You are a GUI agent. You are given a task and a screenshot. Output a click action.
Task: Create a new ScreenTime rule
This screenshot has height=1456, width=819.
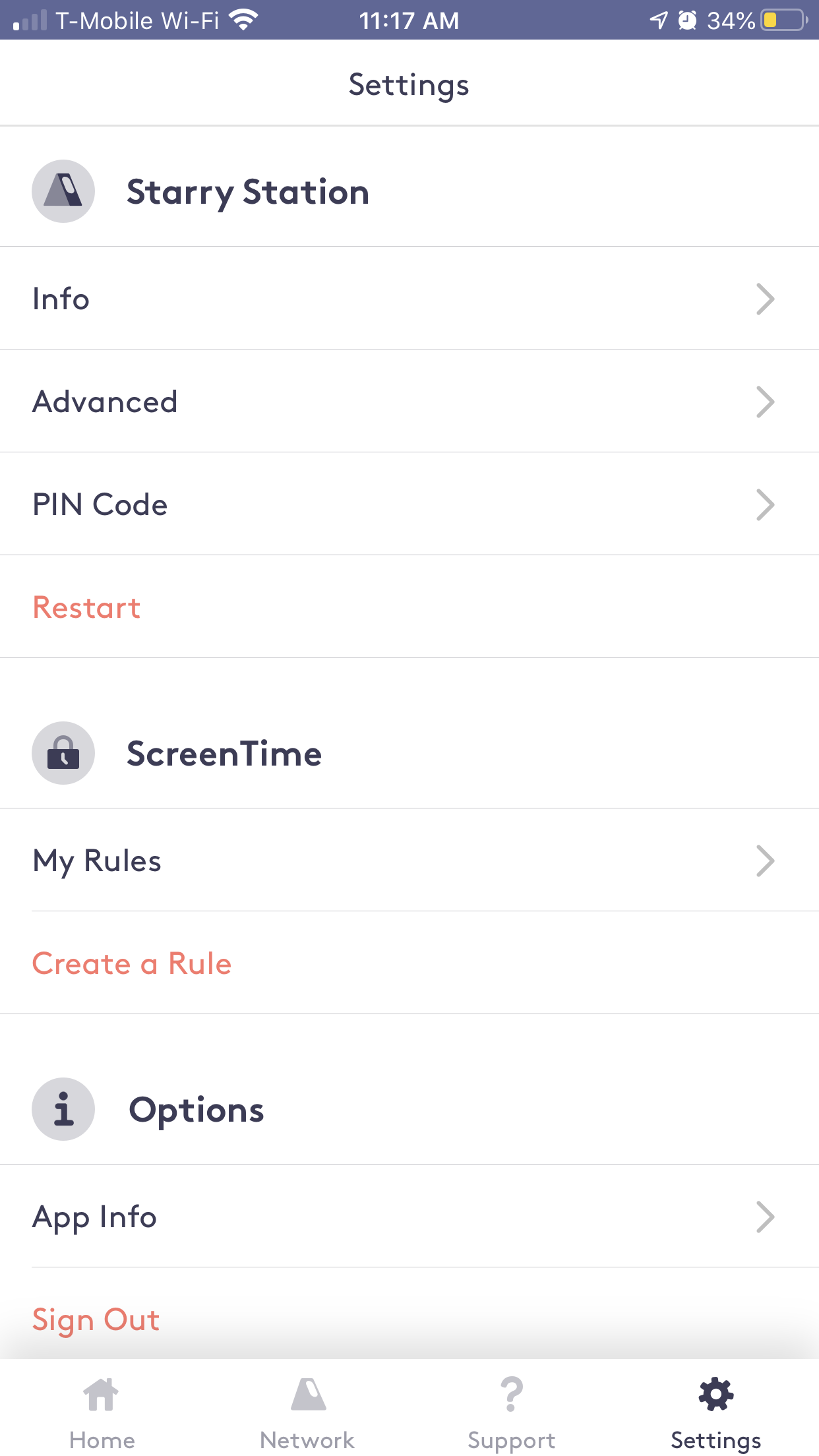pos(132,963)
